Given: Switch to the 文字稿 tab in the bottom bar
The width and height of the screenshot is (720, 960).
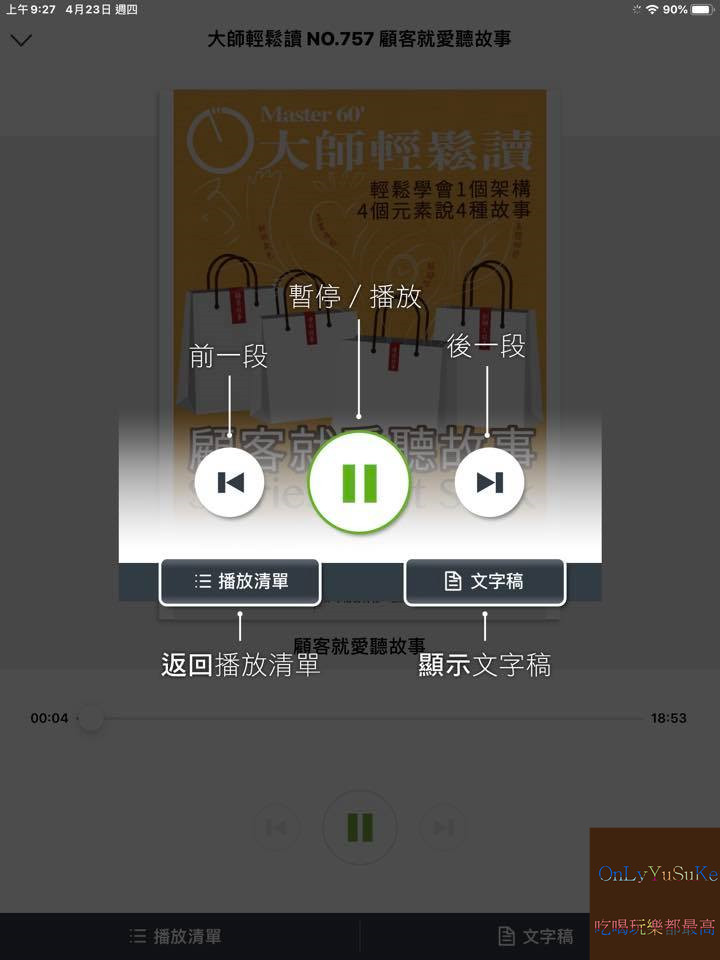Looking at the screenshot, I should coord(535,937).
